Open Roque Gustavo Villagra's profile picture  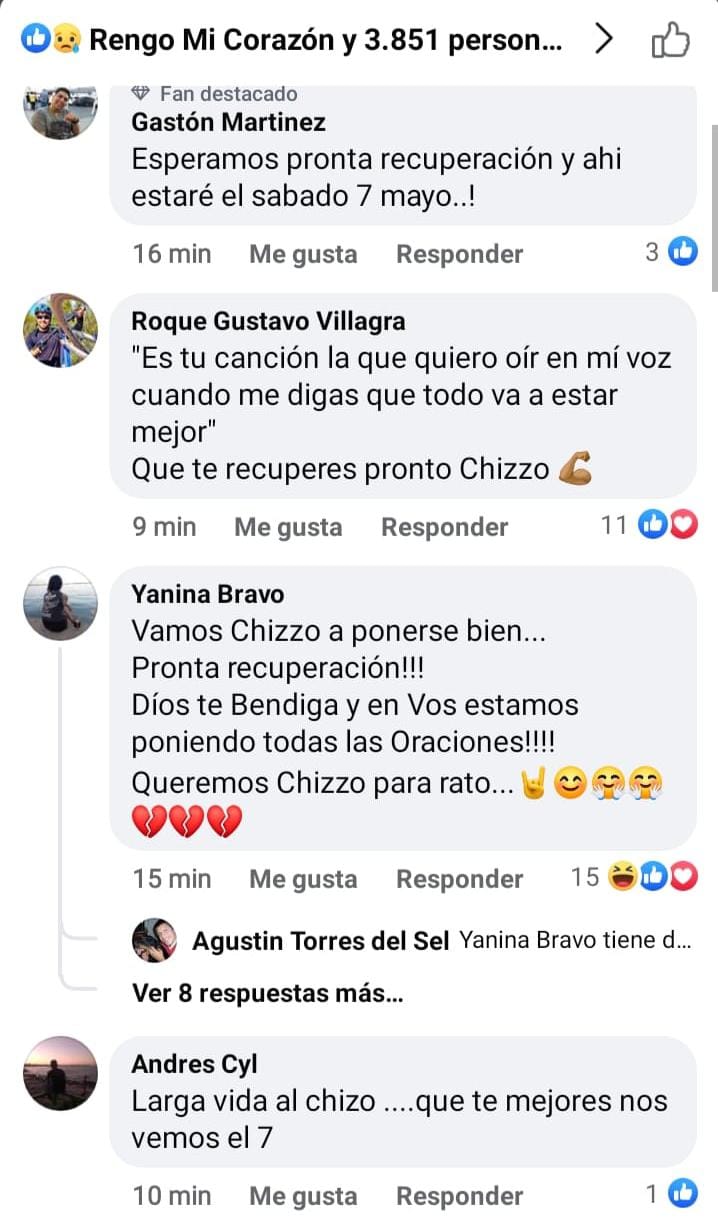point(60,330)
